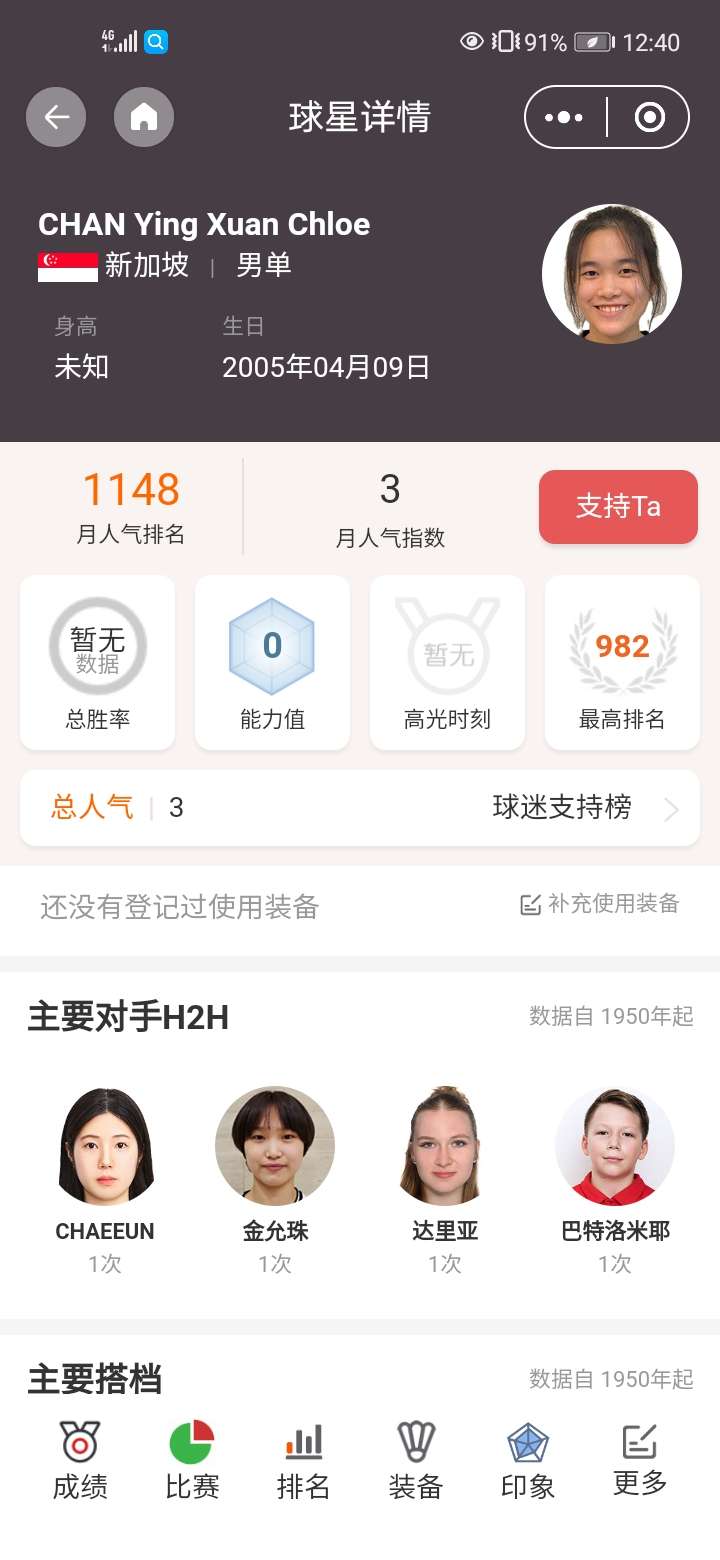Open the 排名 tab

click(x=304, y=1462)
